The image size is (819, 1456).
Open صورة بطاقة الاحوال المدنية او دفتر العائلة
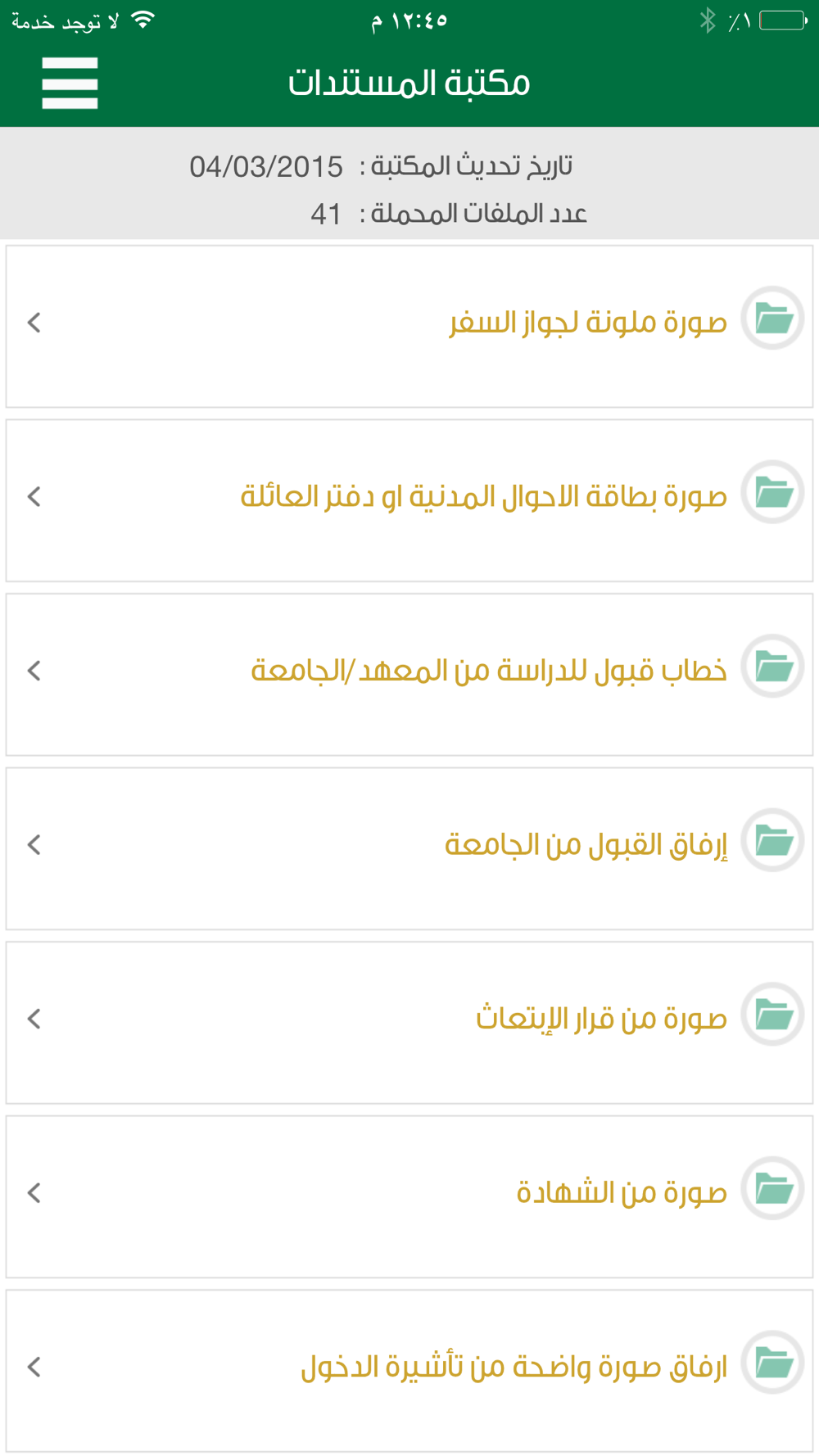click(x=409, y=500)
